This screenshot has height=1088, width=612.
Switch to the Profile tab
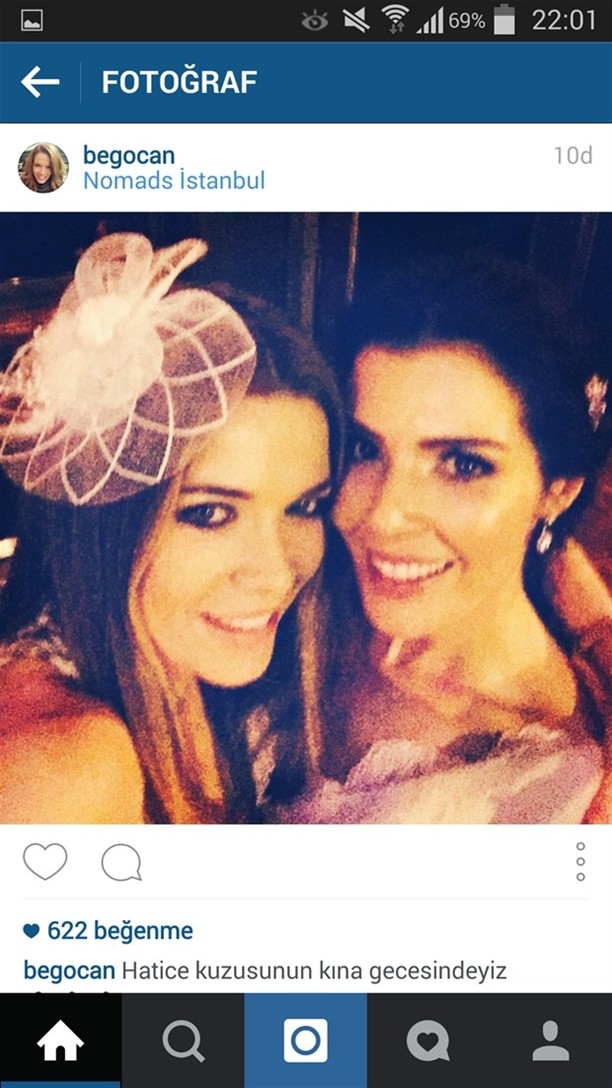551,1040
